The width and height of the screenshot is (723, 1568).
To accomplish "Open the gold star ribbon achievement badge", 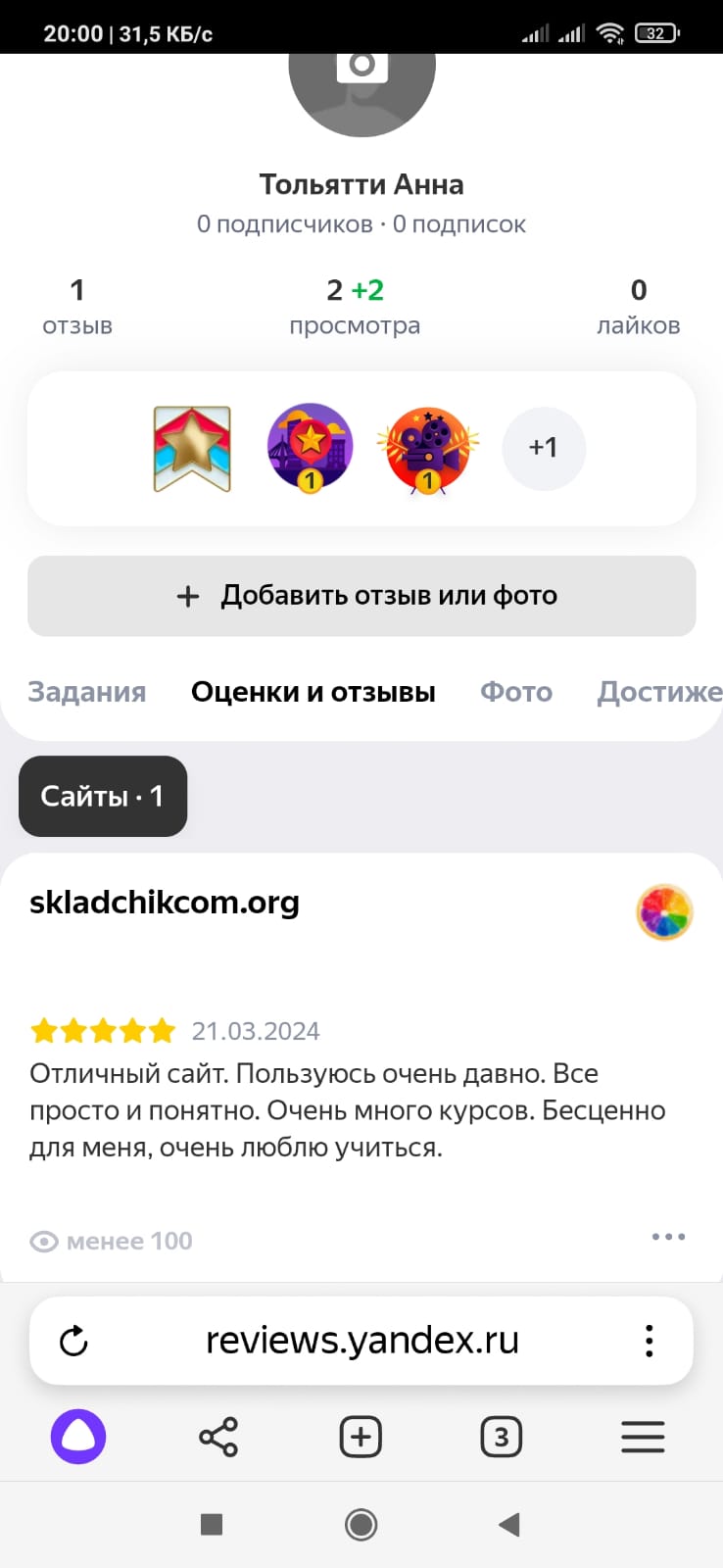I will click(192, 448).
